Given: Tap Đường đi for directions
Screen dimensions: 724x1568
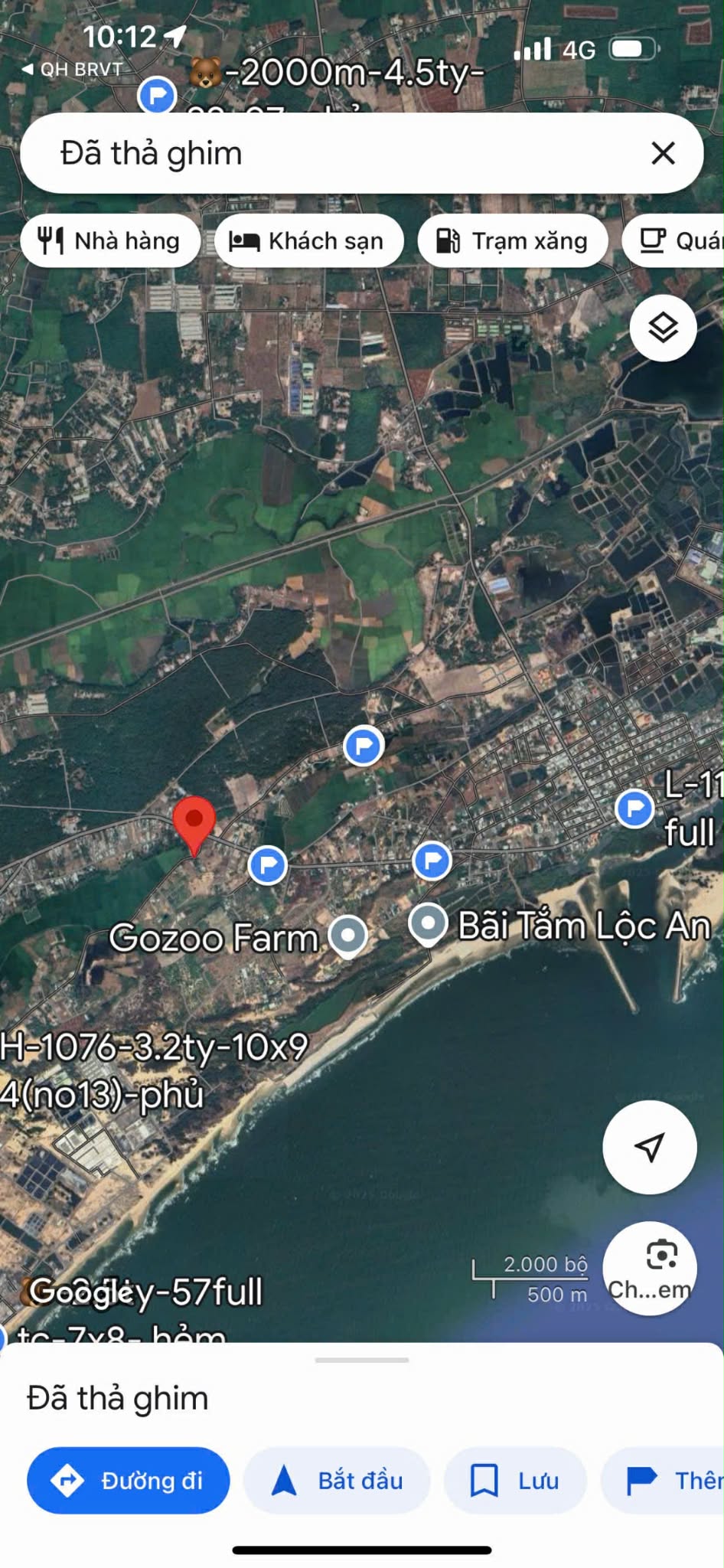Looking at the screenshot, I should [128, 1480].
